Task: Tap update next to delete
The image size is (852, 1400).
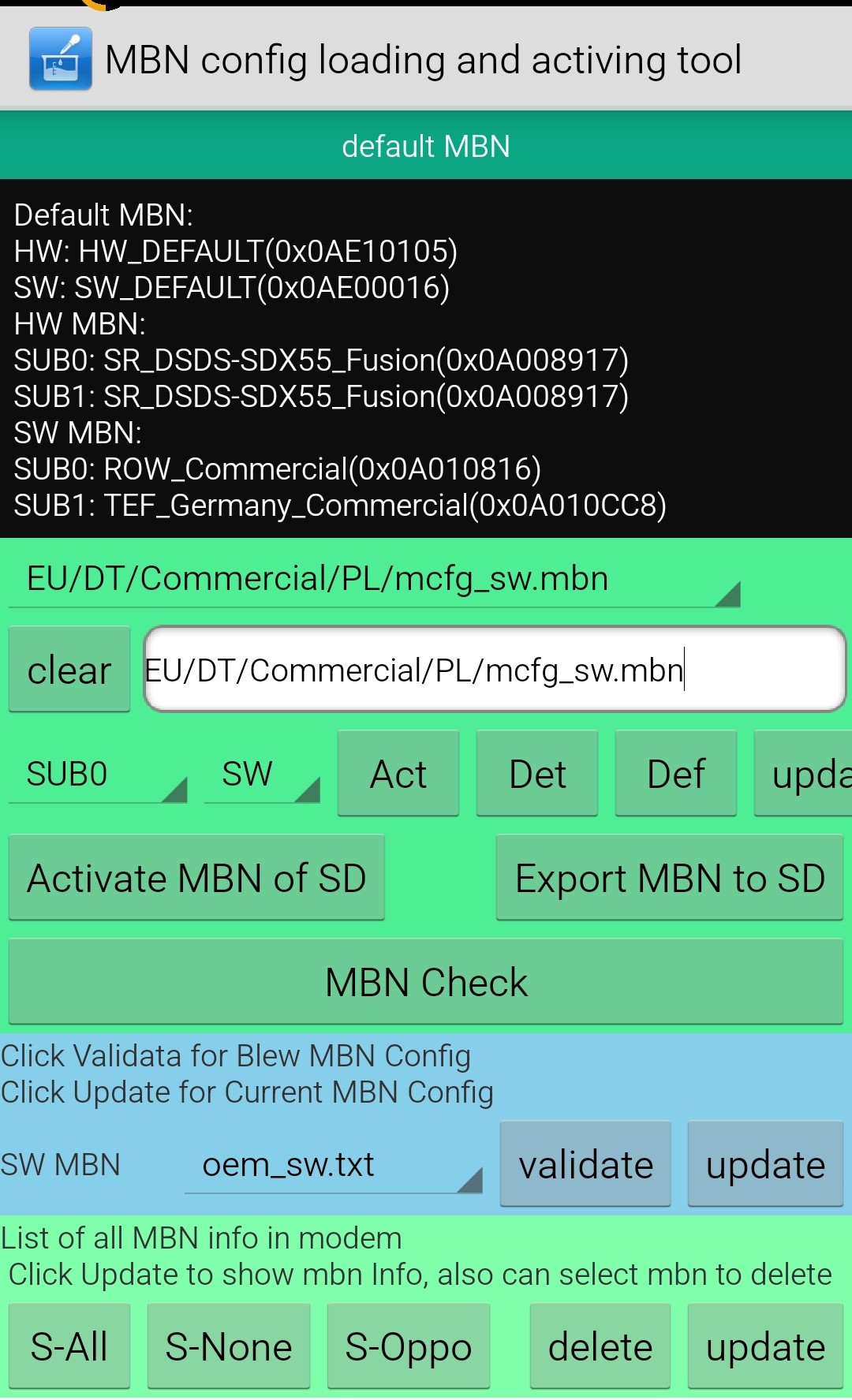Action: (x=765, y=1346)
